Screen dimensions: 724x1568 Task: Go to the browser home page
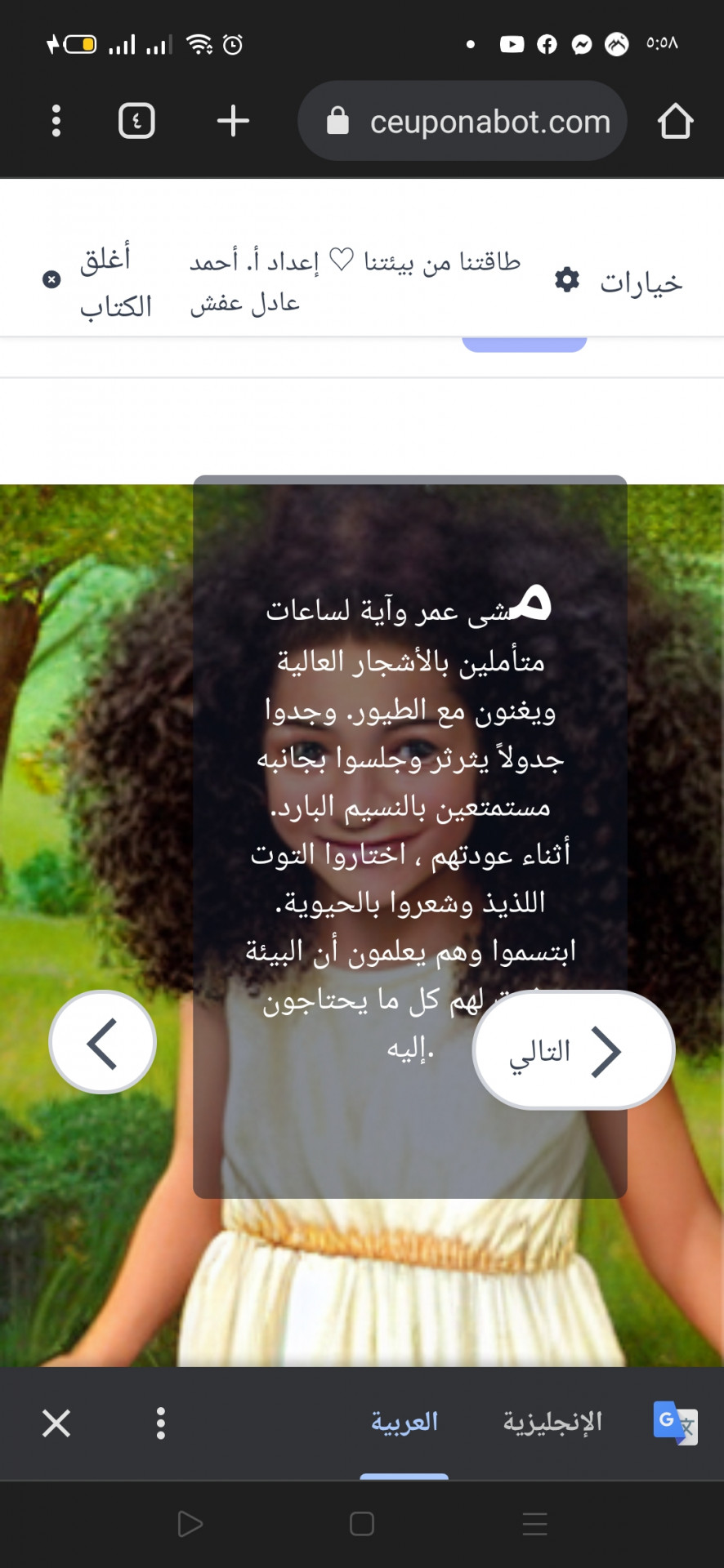(x=675, y=121)
